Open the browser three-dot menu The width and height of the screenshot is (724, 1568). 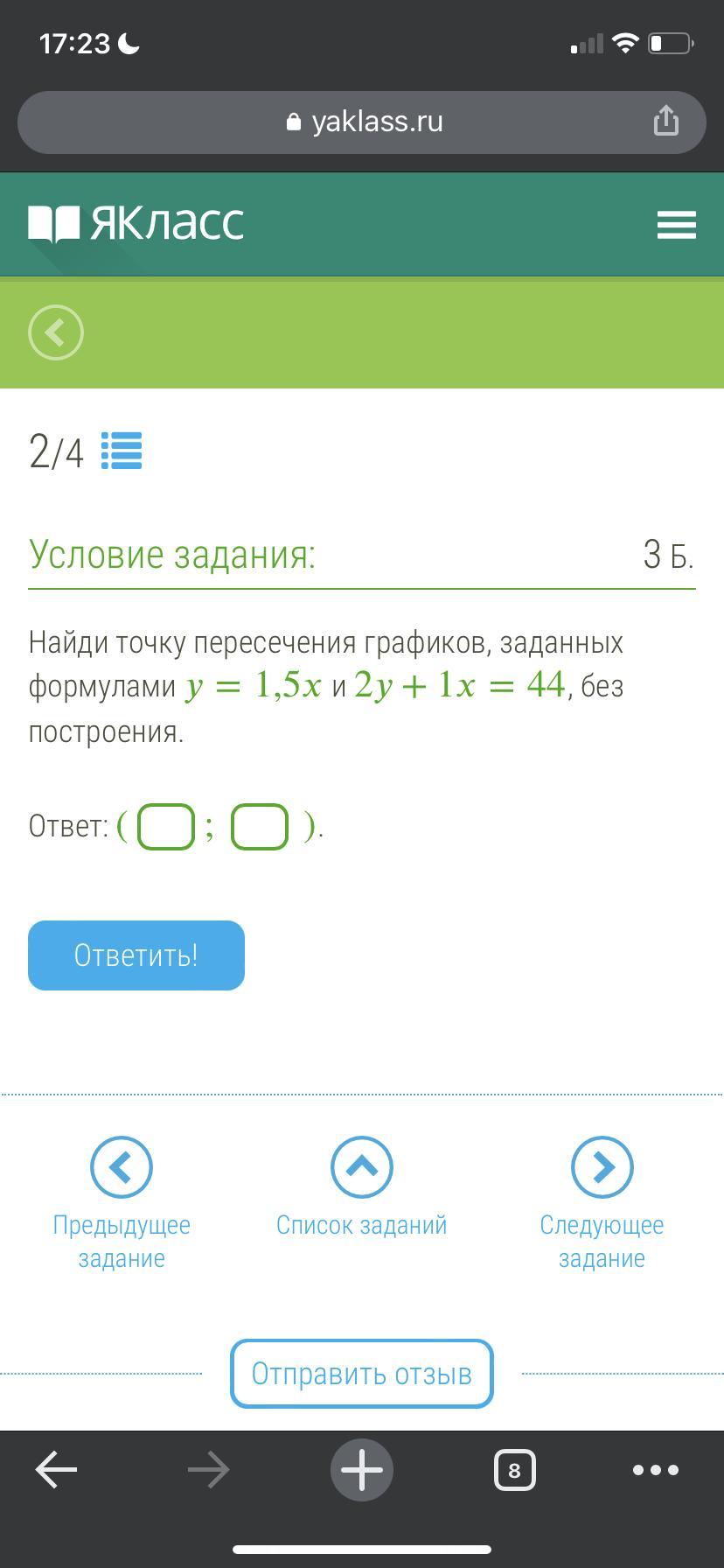pyautogui.click(x=656, y=1470)
